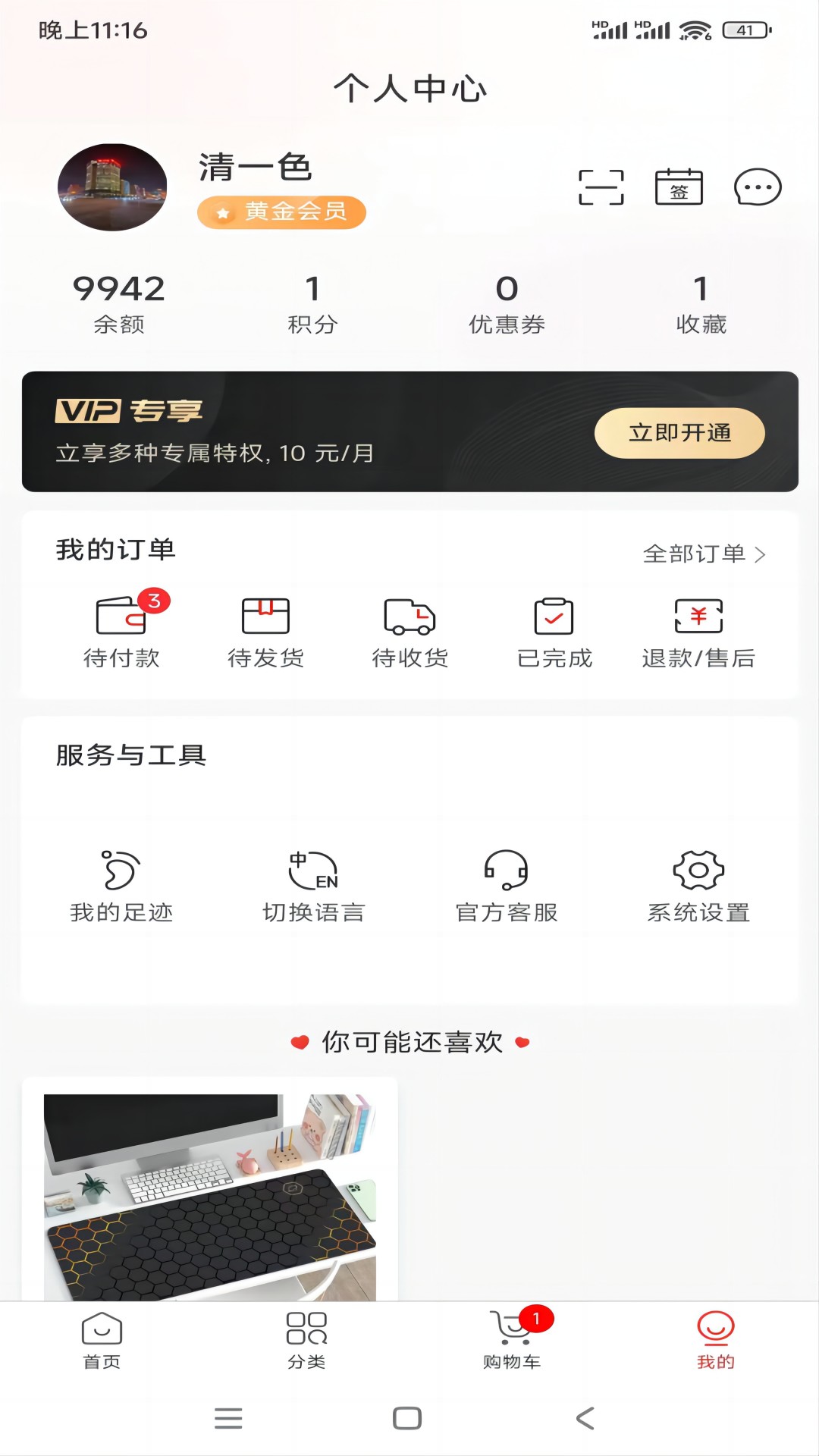Check your 收藏 favorites count
The width and height of the screenshot is (819, 1456).
pyautogui.click(x=700, y=303)
